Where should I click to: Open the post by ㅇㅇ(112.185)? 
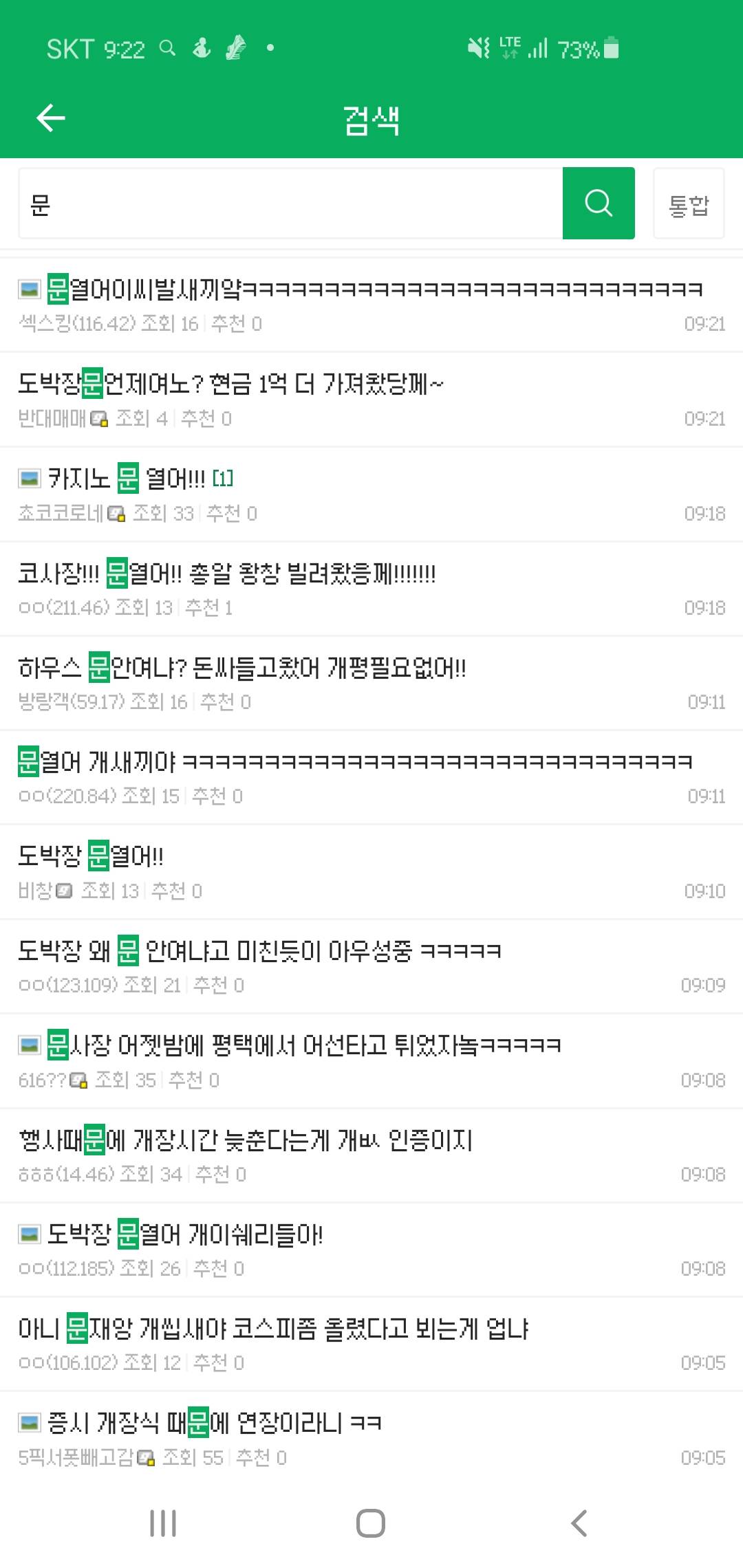point(184,1235)
